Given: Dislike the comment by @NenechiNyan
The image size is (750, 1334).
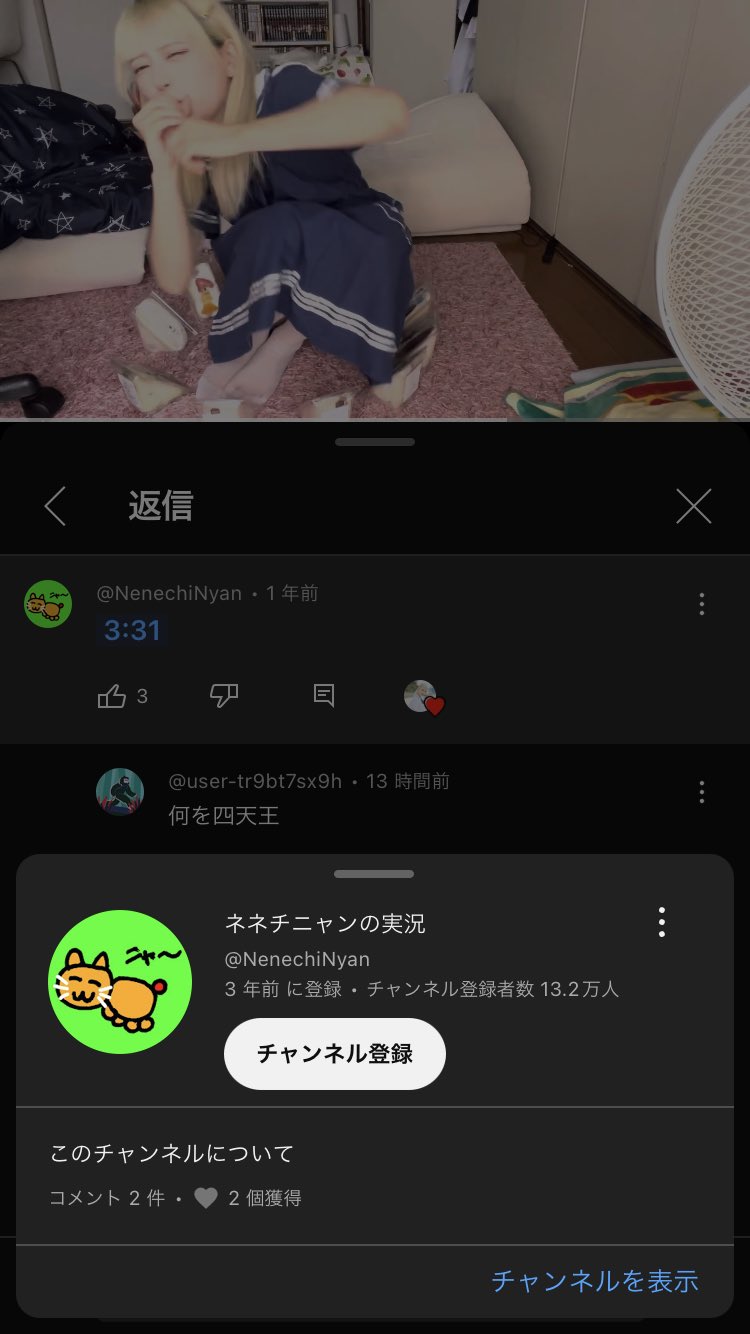Looking at the screenshot, I should pyautogui.click(x=224, y=696).
